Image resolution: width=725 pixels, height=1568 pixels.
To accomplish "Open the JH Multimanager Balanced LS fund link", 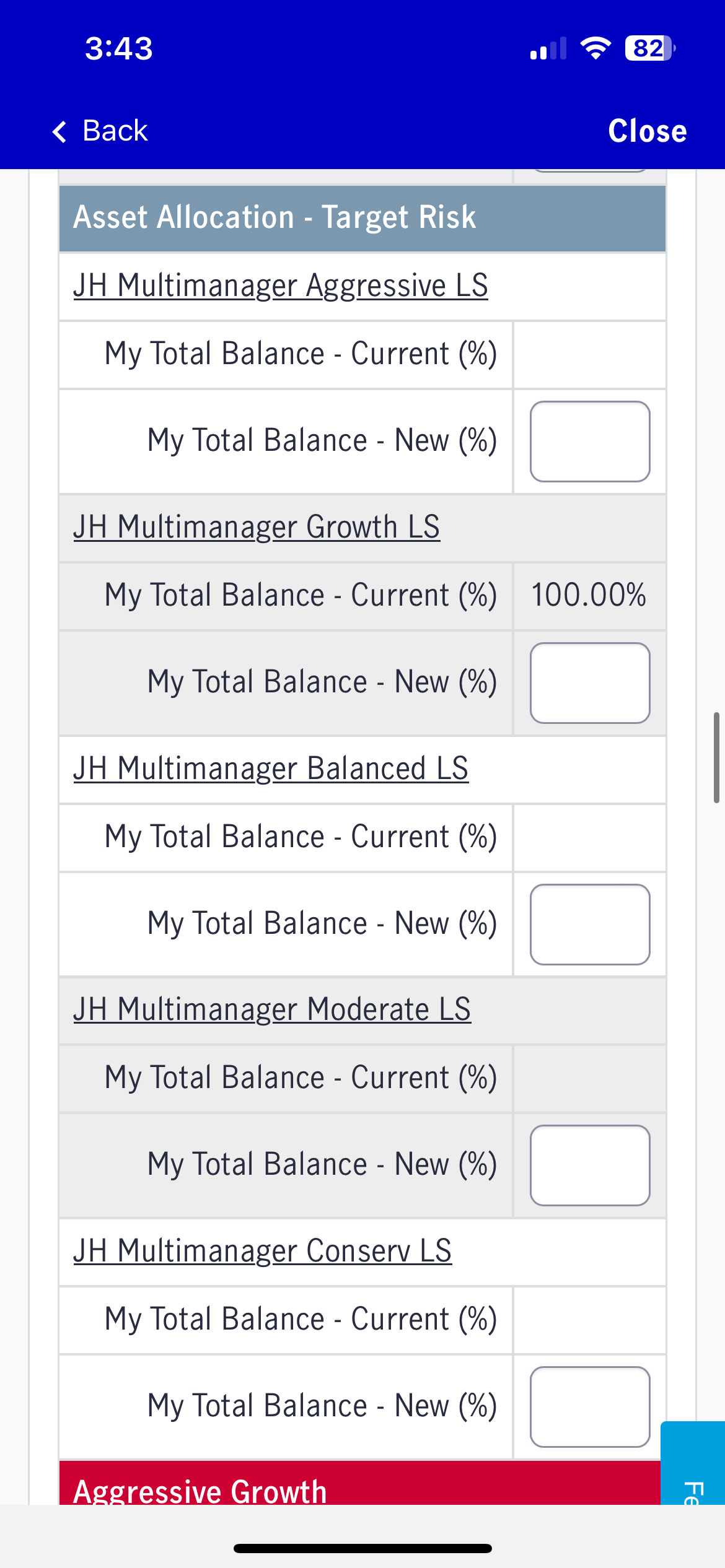I will click(271, 769).
